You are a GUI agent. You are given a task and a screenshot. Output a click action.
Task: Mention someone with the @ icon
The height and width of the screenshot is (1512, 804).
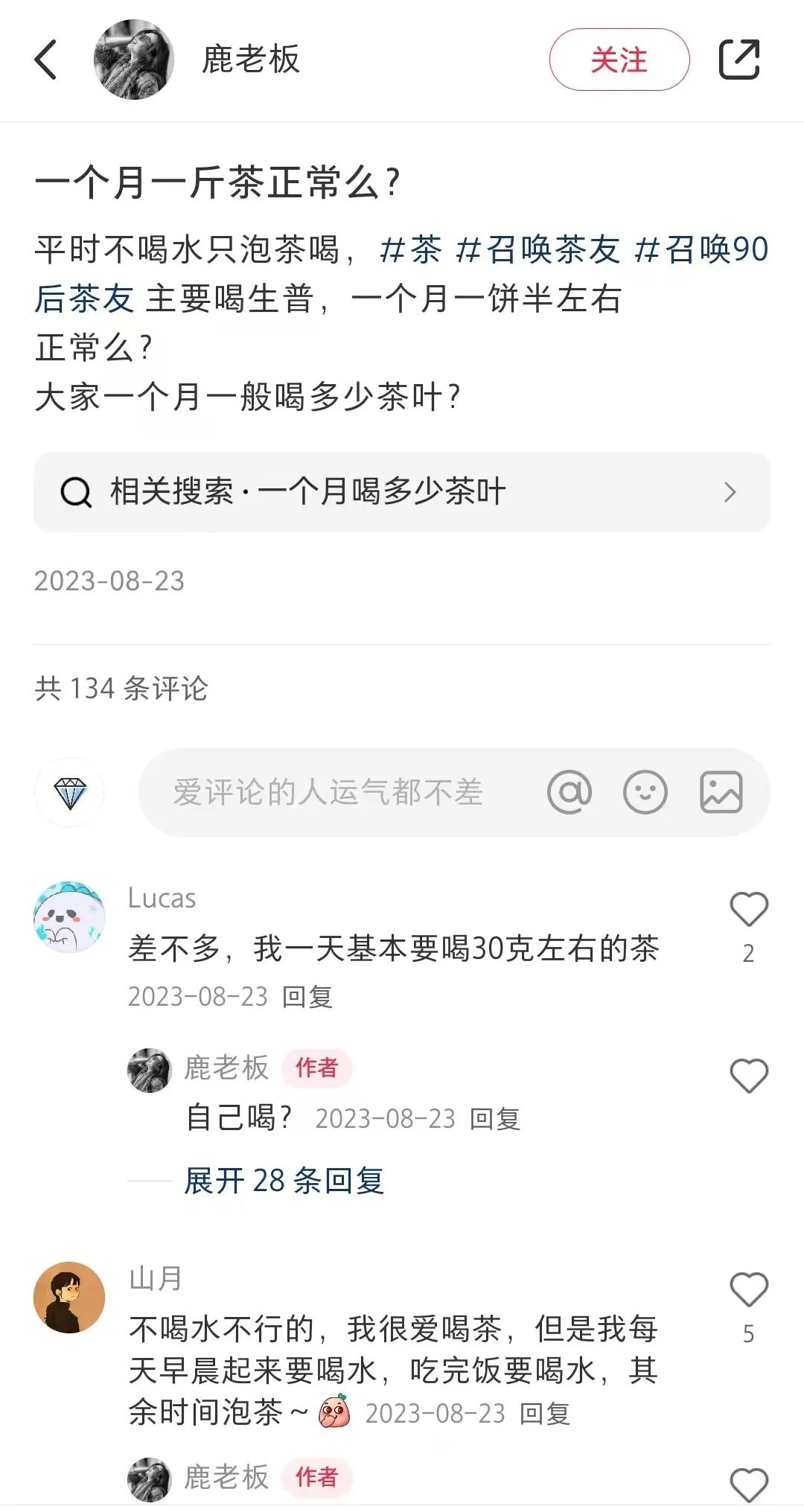click(x=569, y=793)
